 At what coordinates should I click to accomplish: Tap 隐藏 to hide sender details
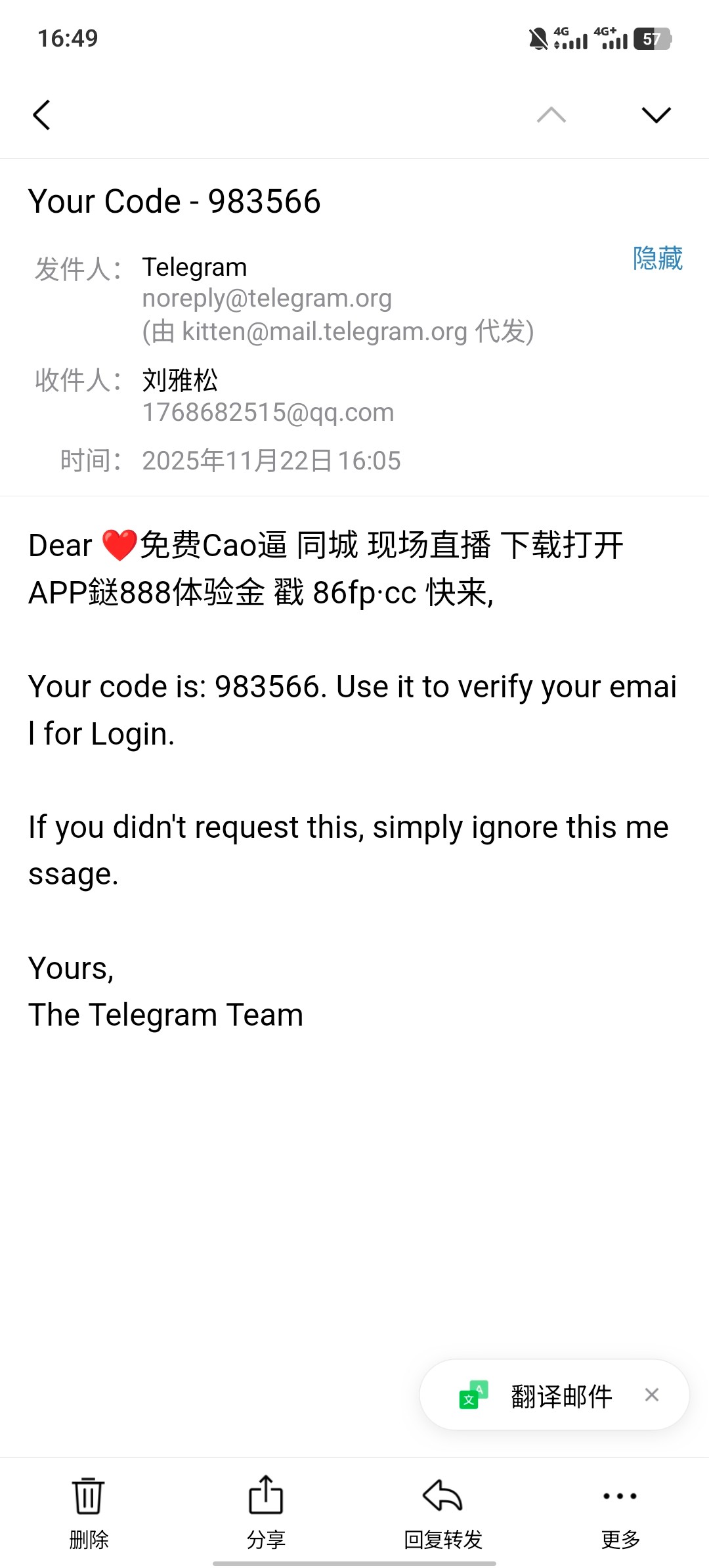[657, 258]
